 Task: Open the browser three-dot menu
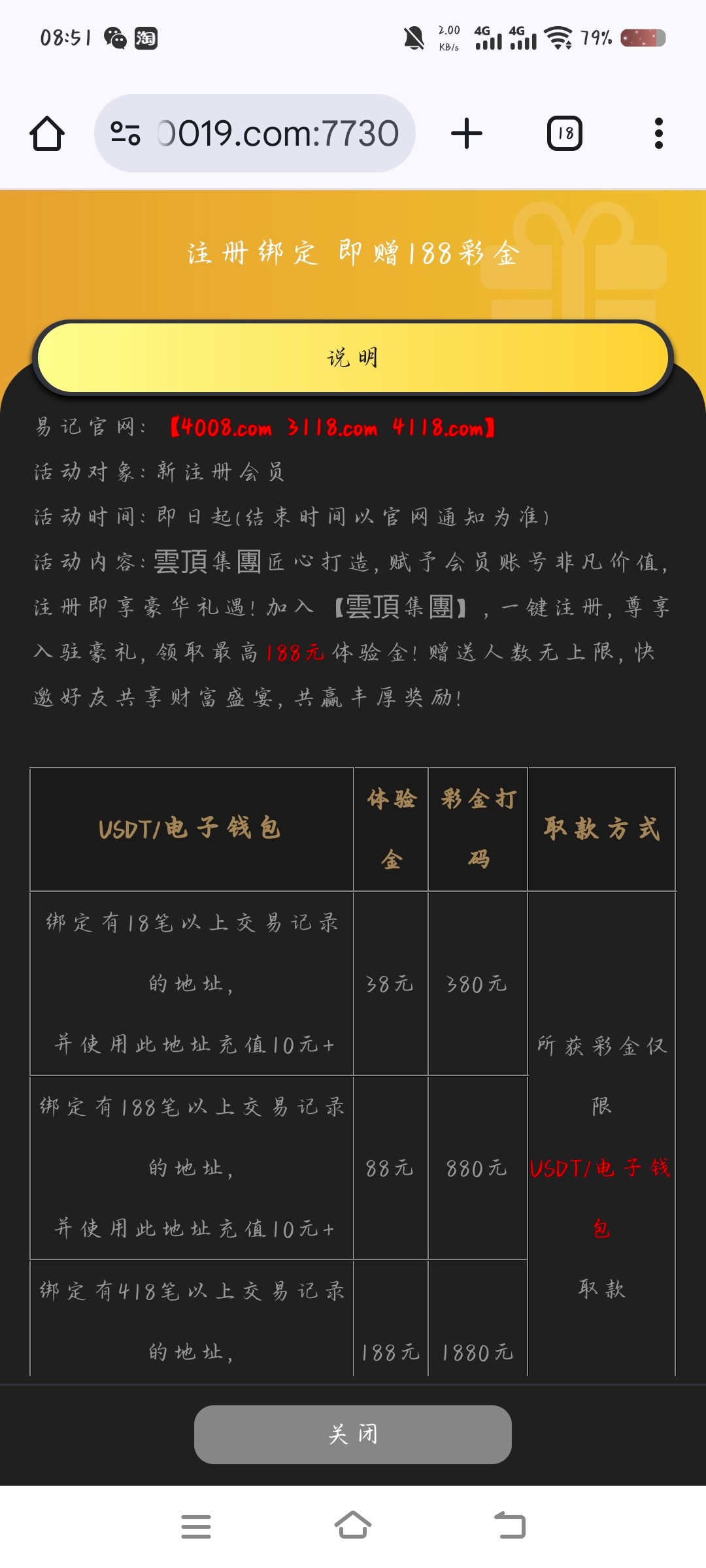[658, 133]
